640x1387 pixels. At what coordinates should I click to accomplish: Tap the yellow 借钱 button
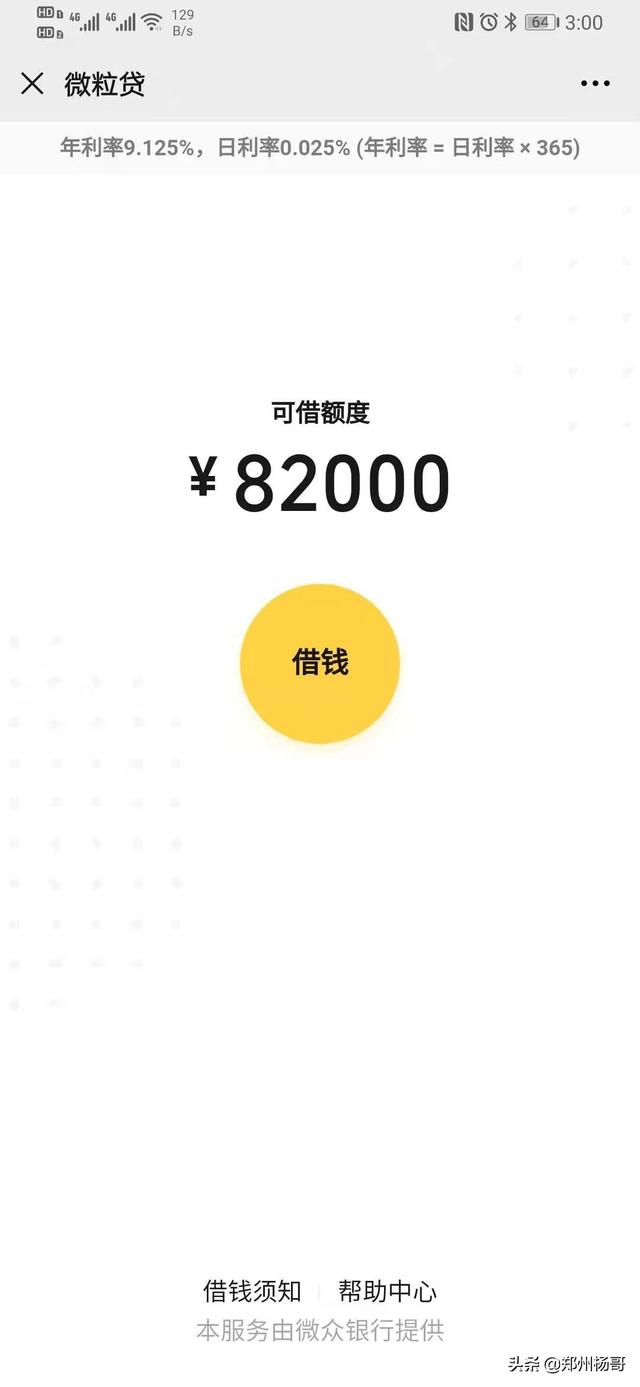320,663
